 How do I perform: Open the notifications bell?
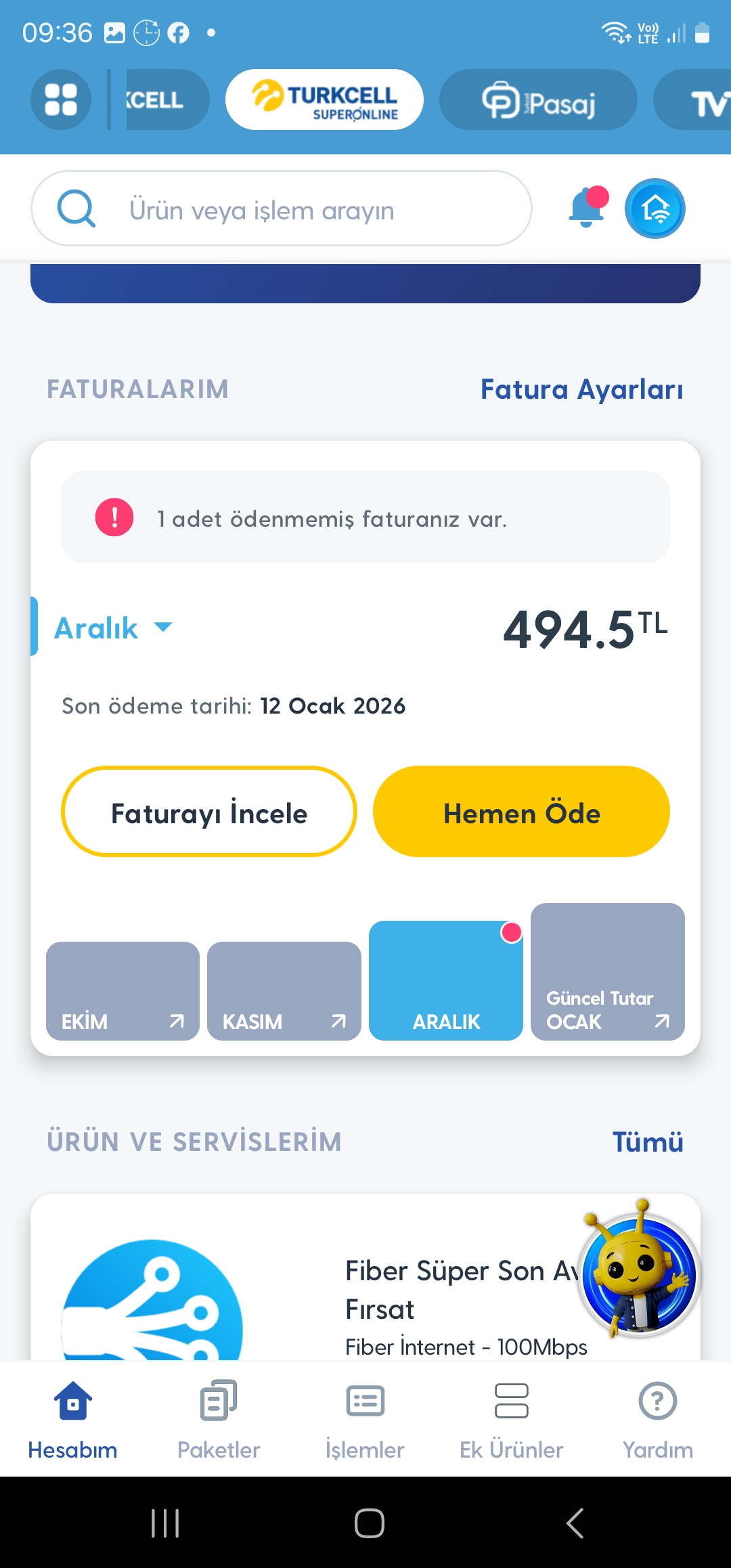tap(586, 209)
